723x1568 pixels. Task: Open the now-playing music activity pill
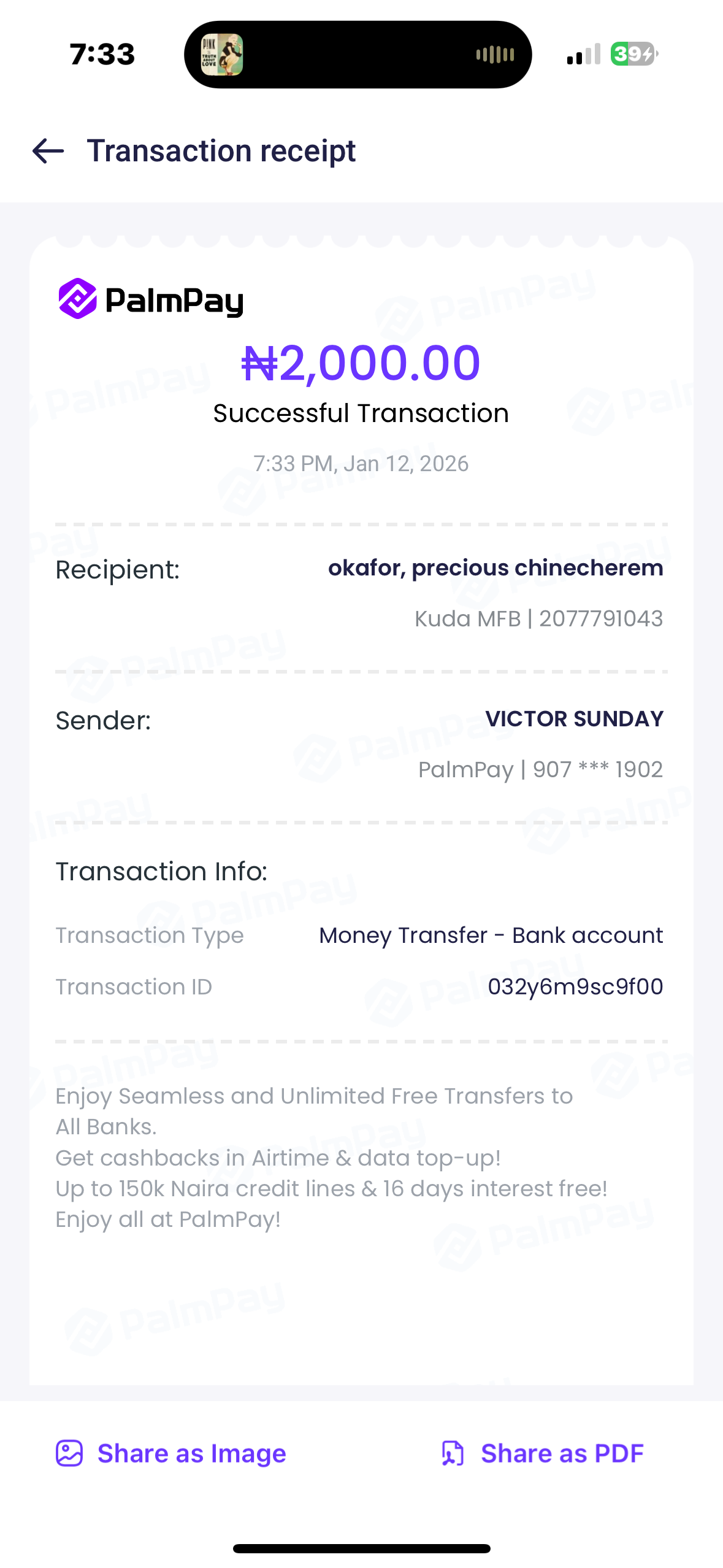tap(358, 55)
